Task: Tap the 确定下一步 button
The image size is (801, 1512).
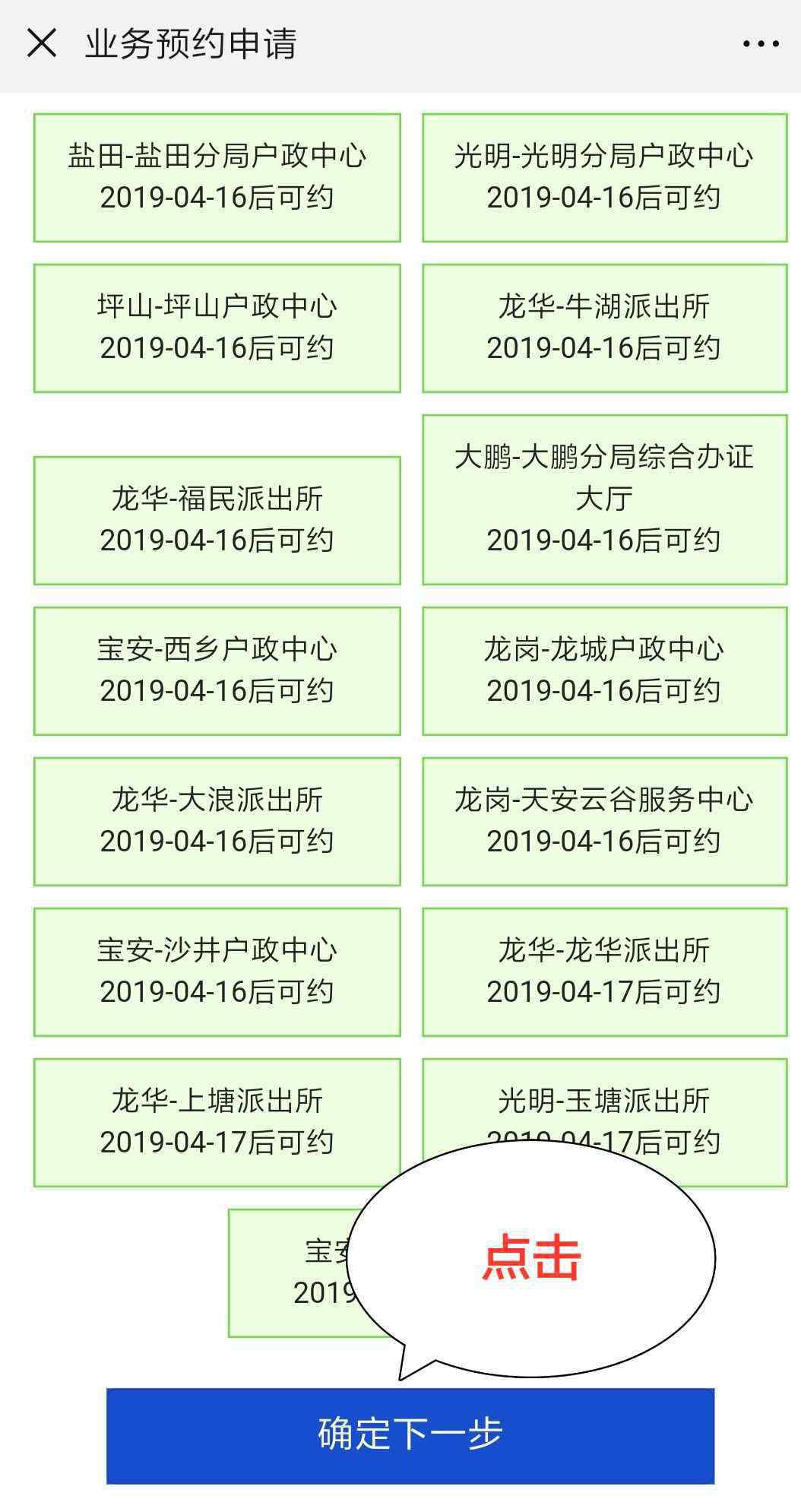Action: [410, 1436]
